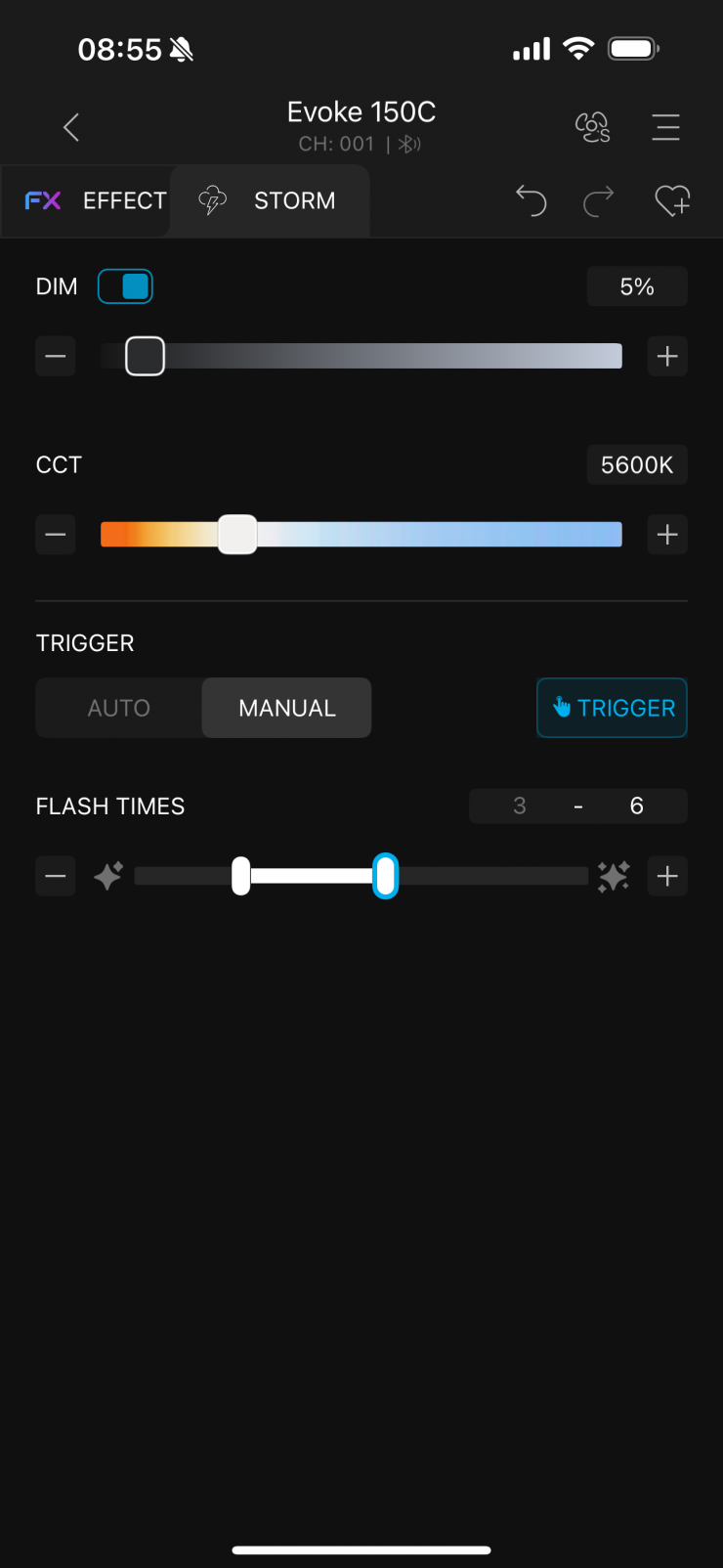Toggle the DIM light switch
Image resolution: width=723 pixels, height=1568 pixels.
coord(125,286)
